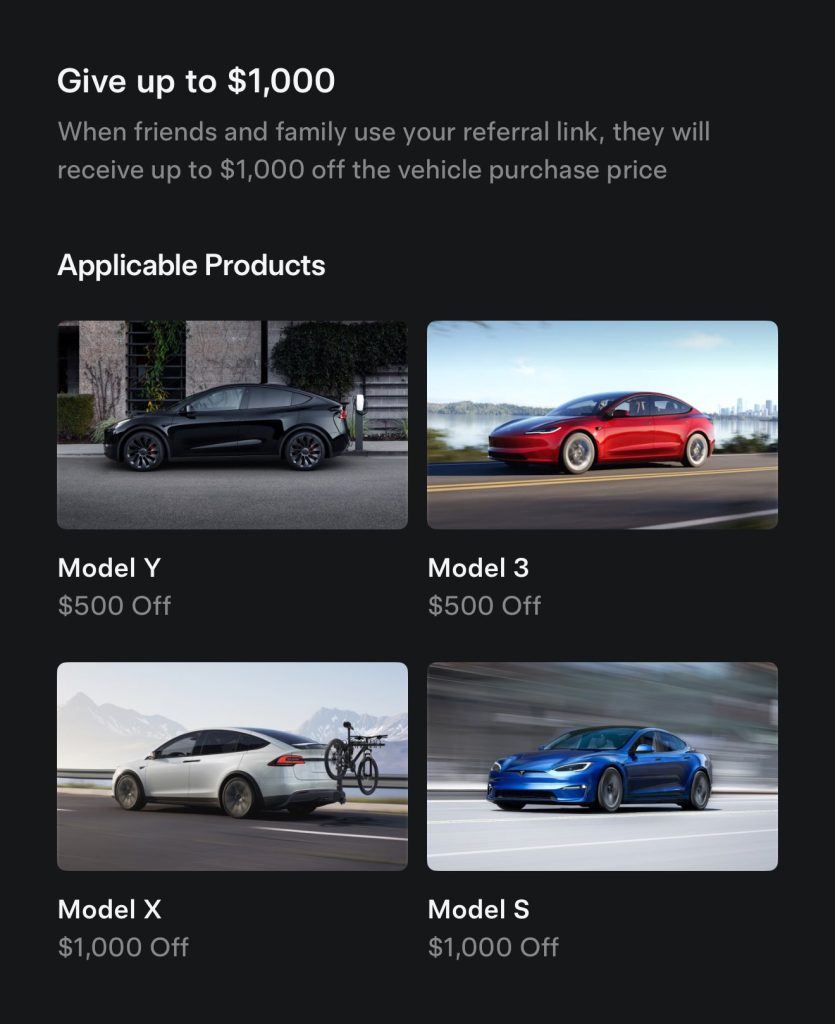Choose the Model S product card

(602, 766)
